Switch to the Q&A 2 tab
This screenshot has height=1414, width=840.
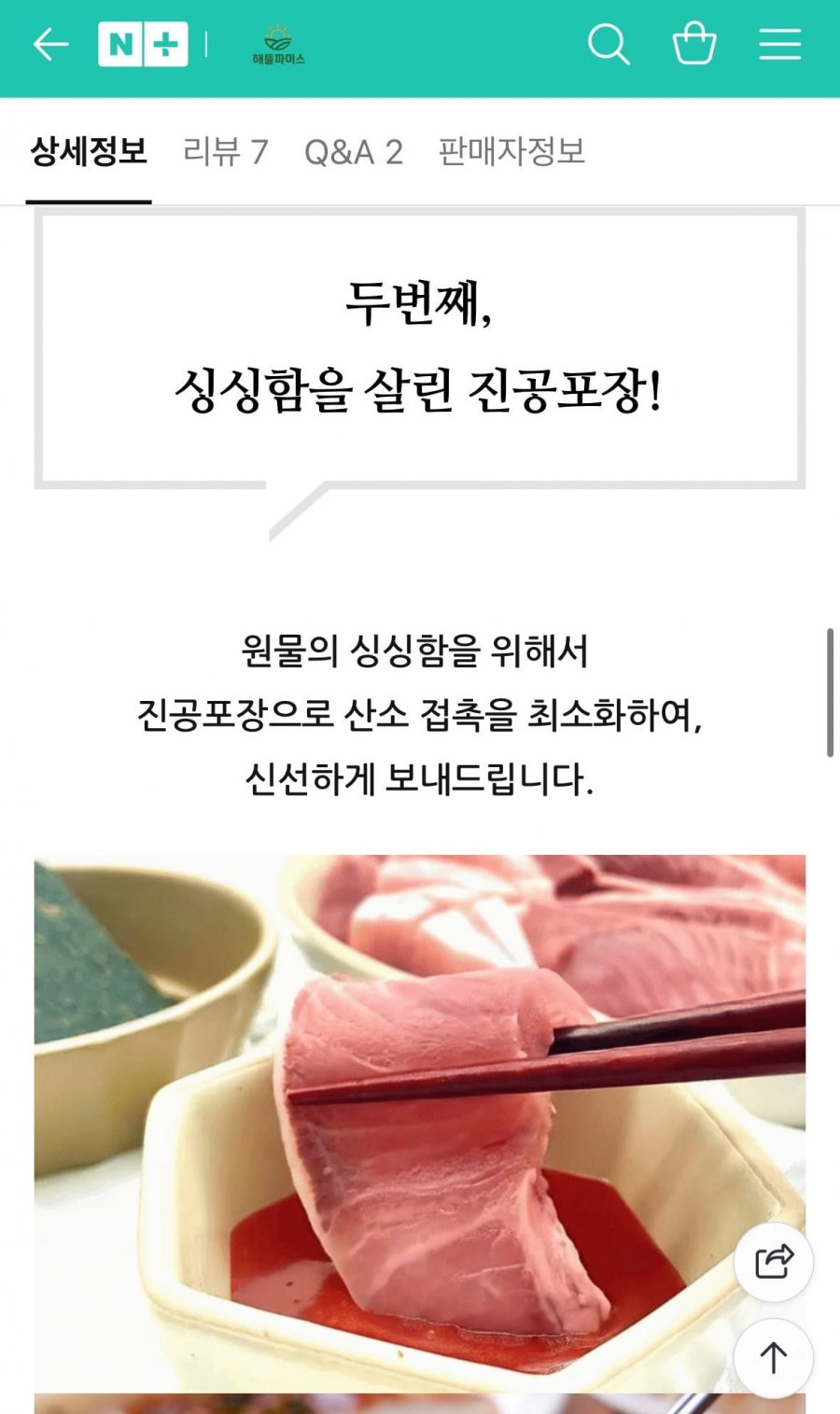point(354,151)
